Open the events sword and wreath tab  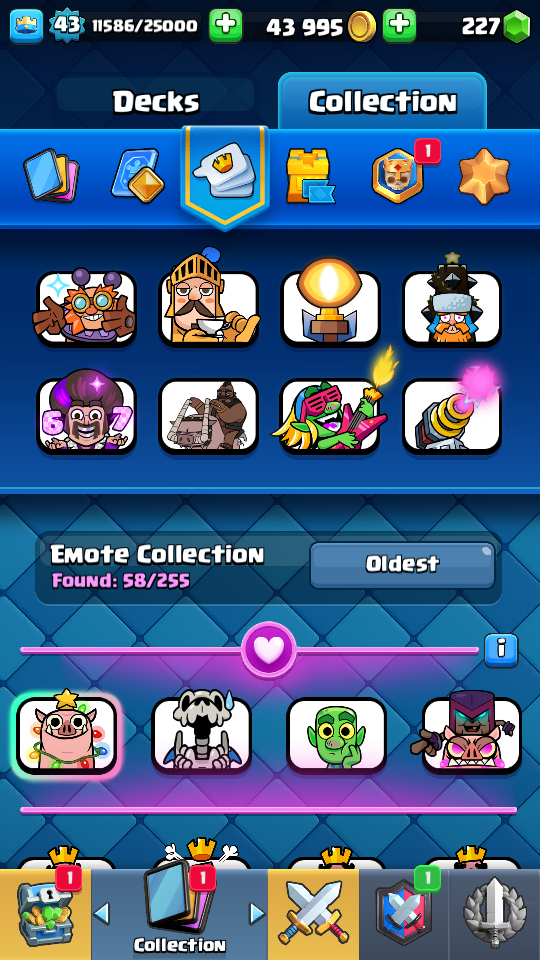point(495,914)
